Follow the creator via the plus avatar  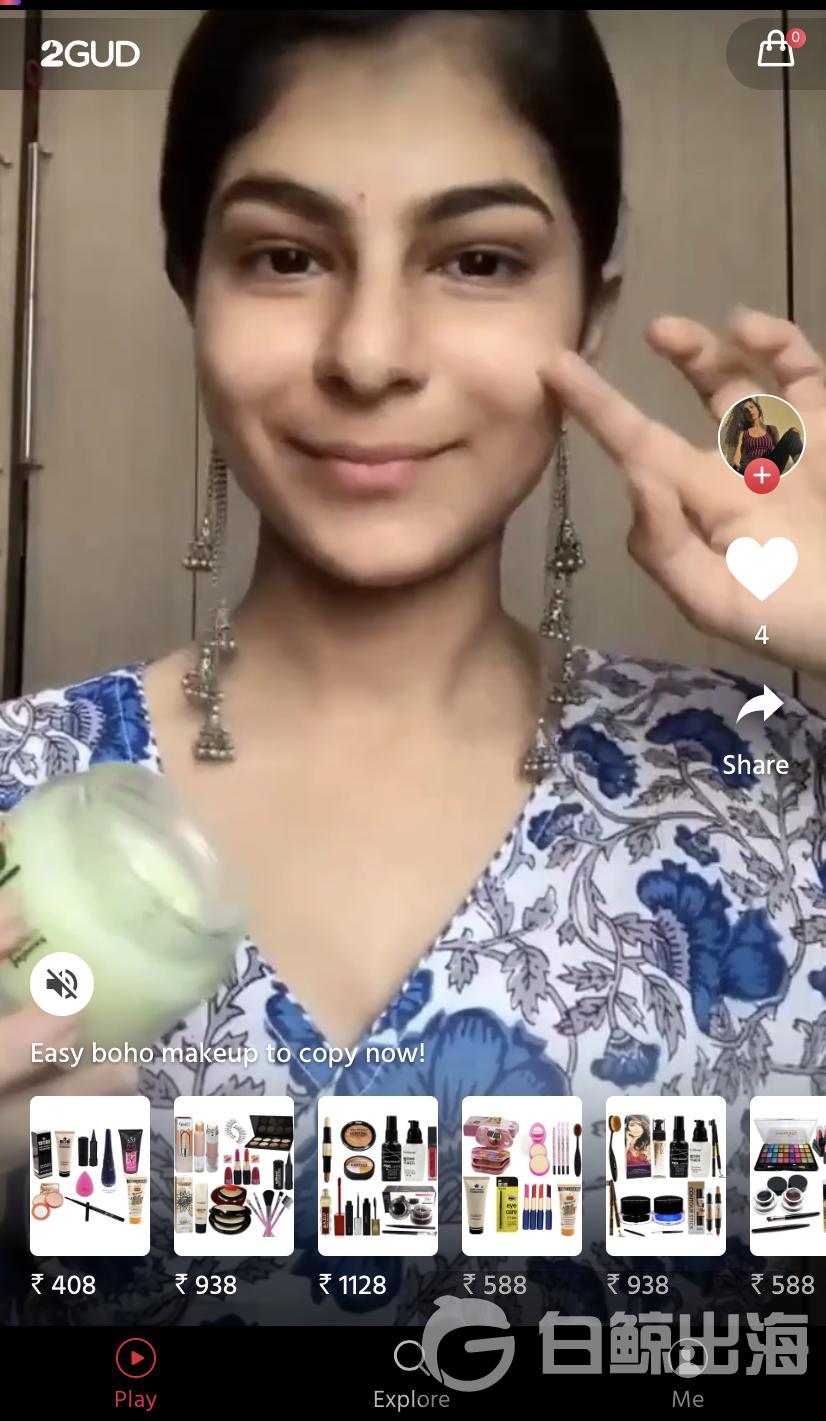pos(761,475)
